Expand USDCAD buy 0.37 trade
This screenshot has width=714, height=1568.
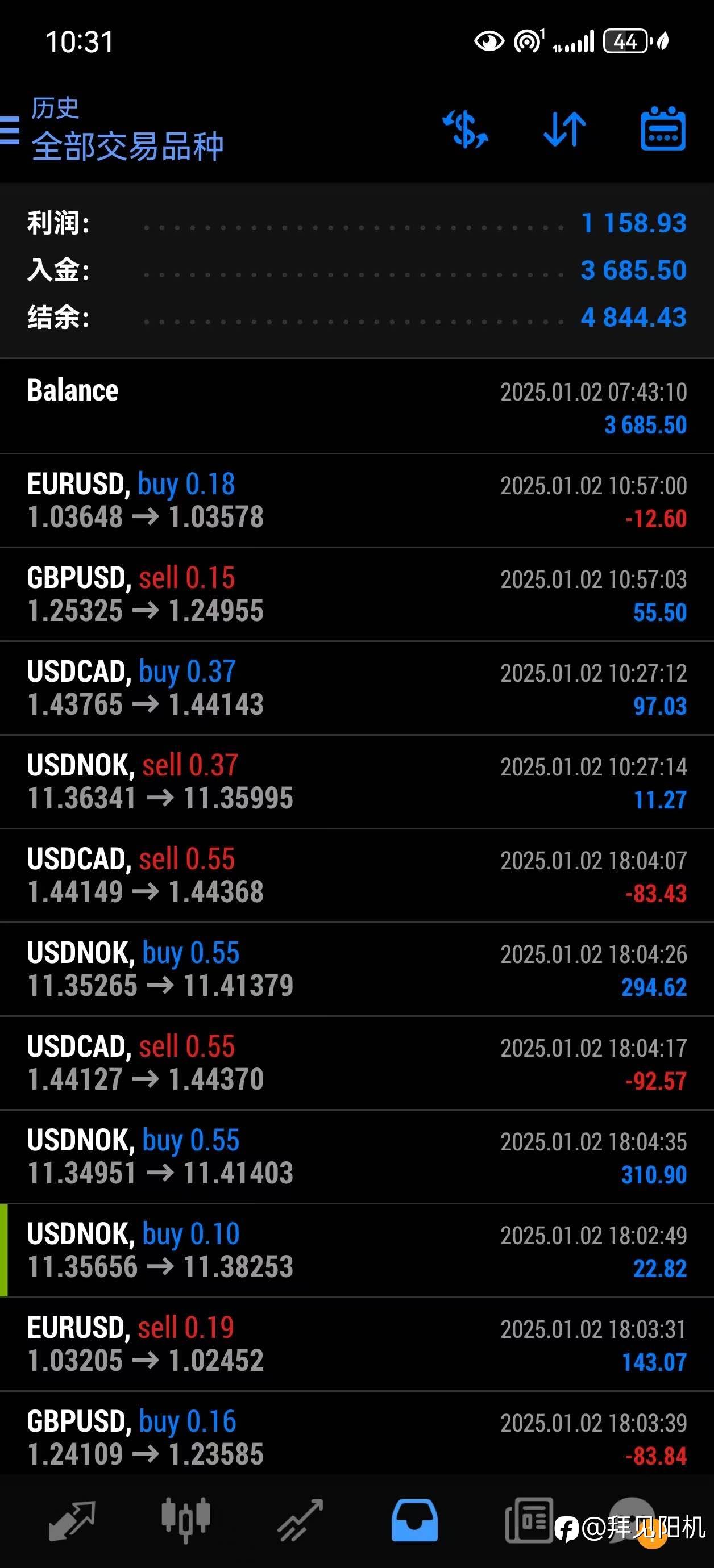[357, 688]
